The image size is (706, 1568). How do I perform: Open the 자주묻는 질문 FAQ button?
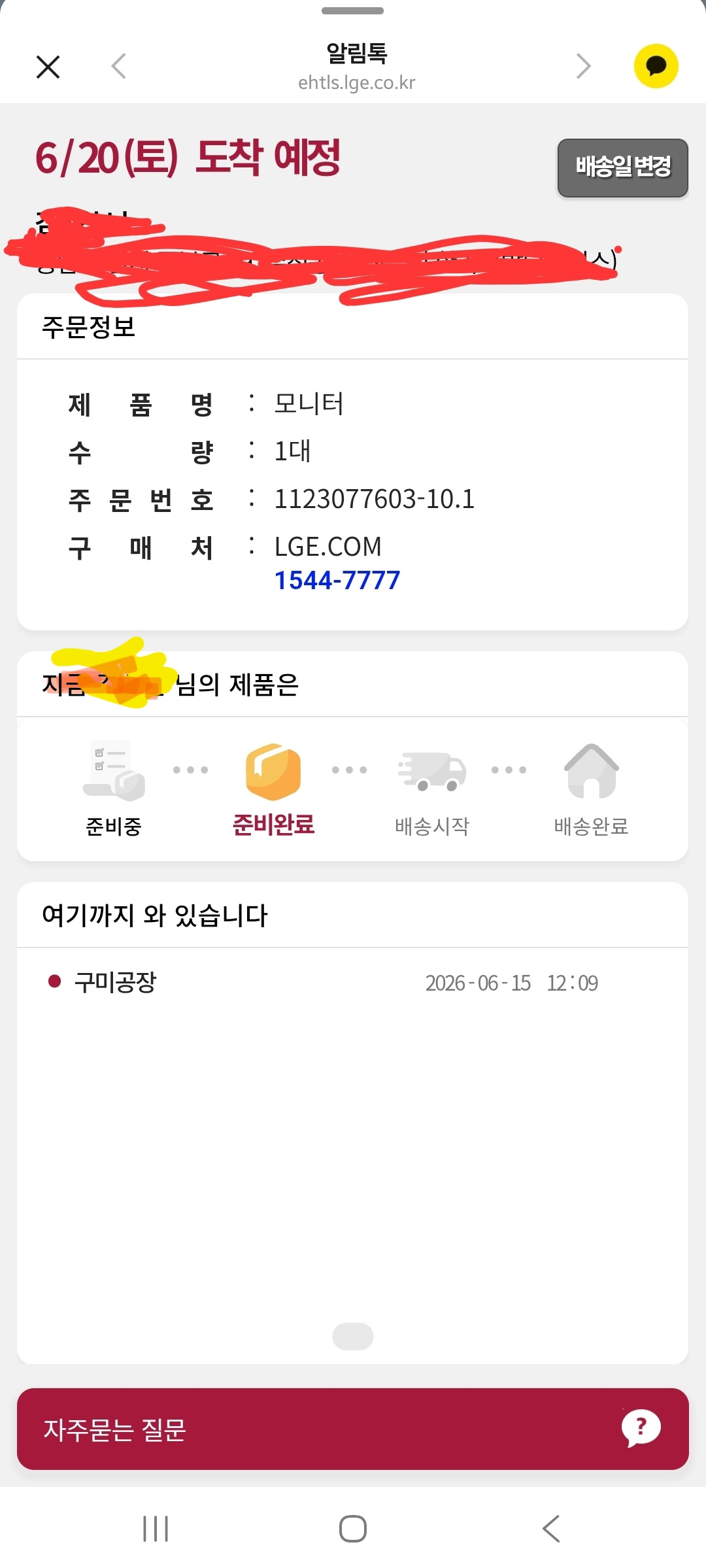(x=353, y=1429)
